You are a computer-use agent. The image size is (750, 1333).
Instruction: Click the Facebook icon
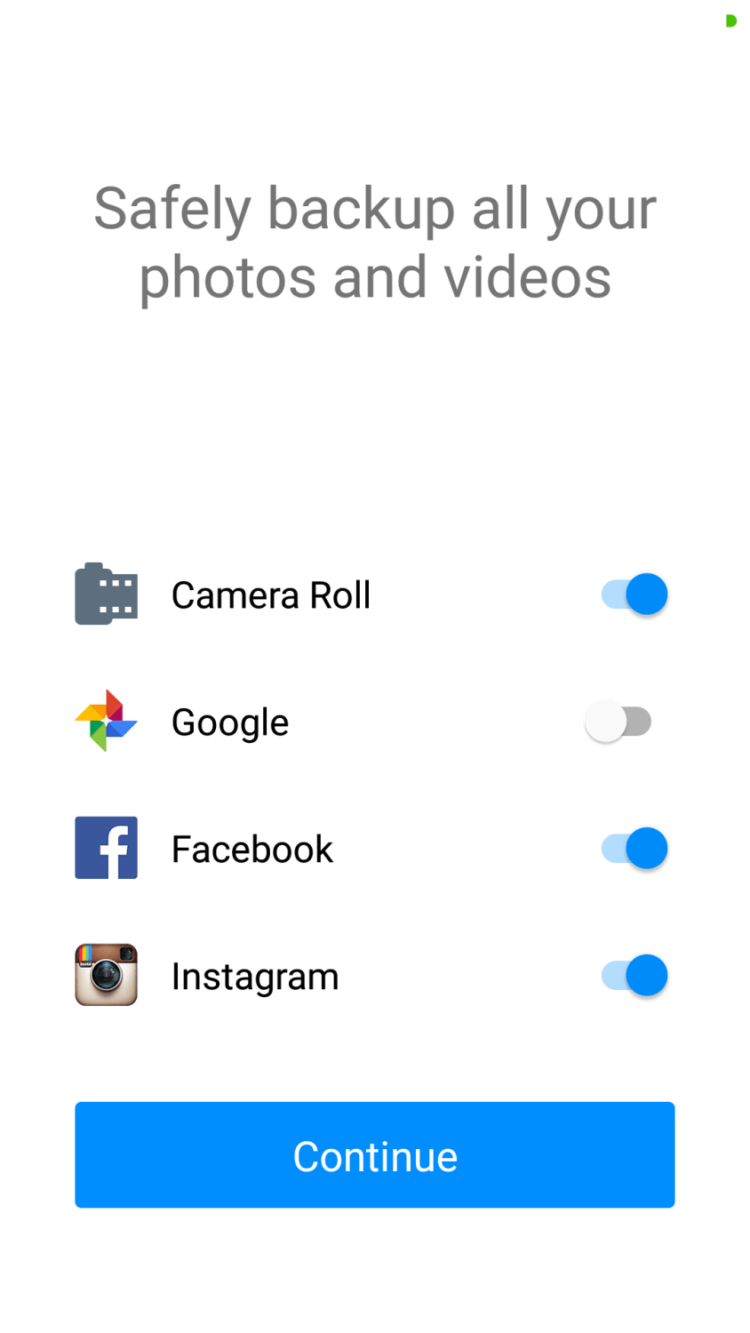click(106, 847)
